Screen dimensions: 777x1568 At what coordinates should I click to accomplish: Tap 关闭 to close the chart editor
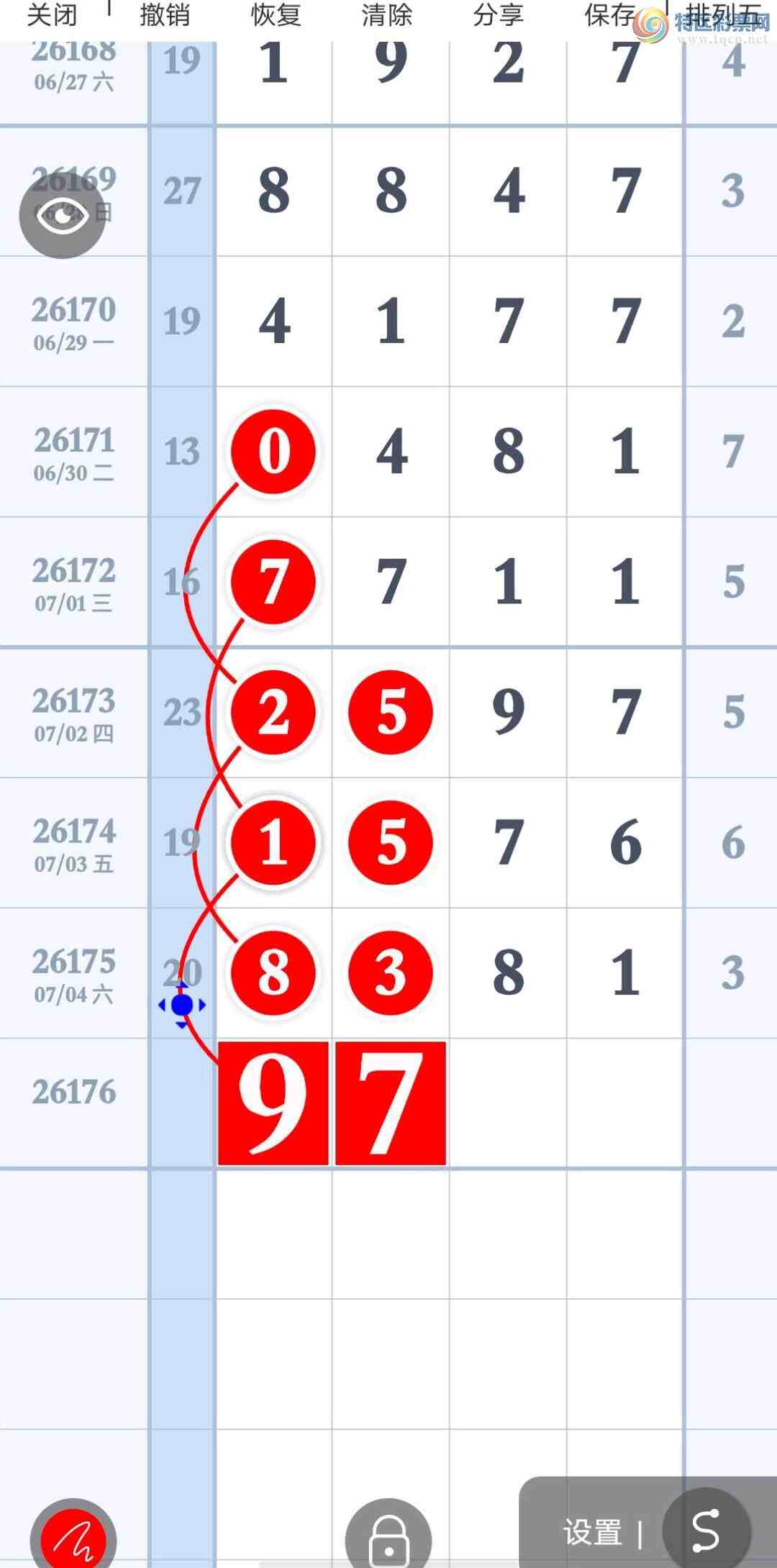click(x=51, y=15)
